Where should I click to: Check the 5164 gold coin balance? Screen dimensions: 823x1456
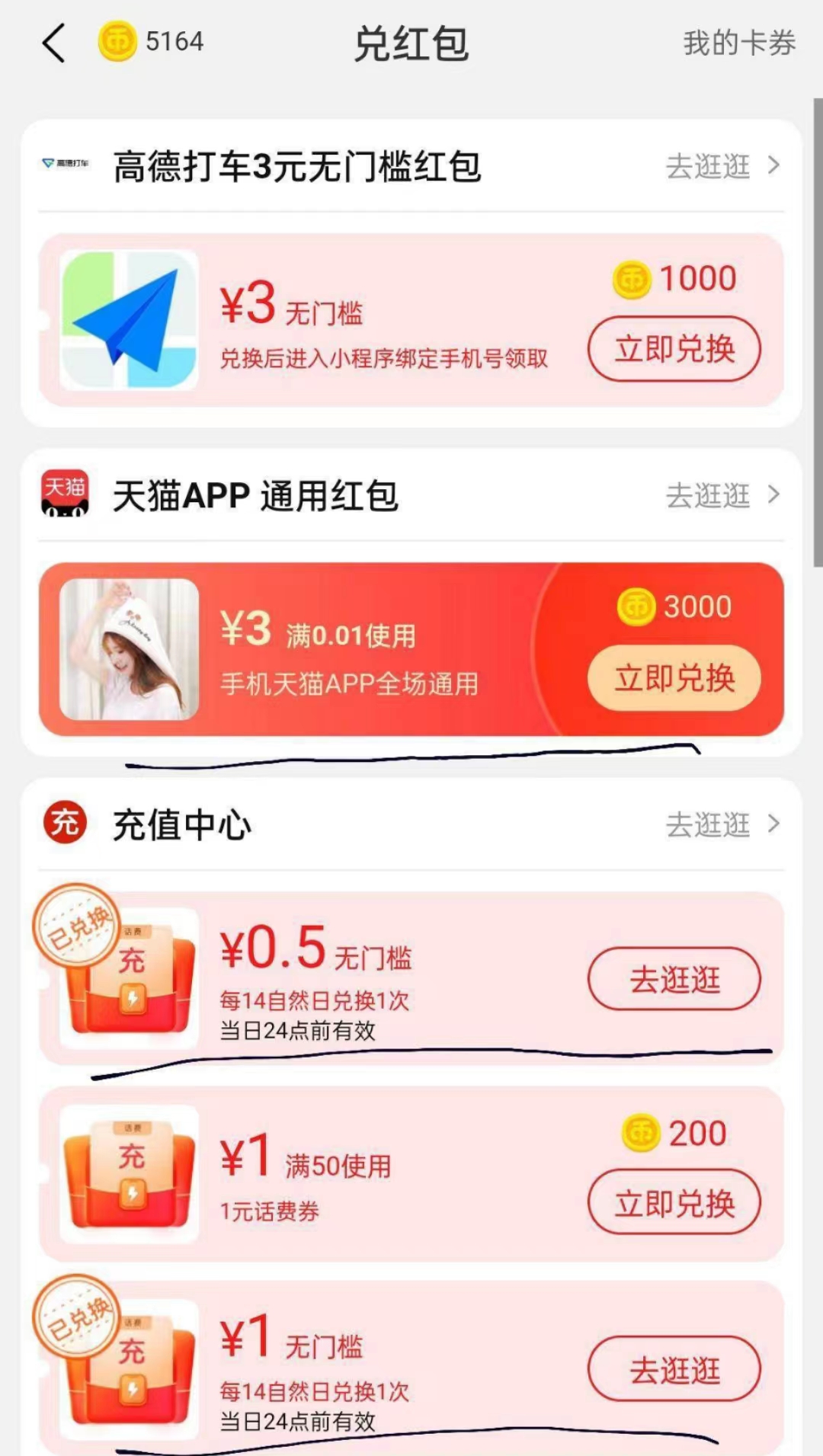[152, 41]
